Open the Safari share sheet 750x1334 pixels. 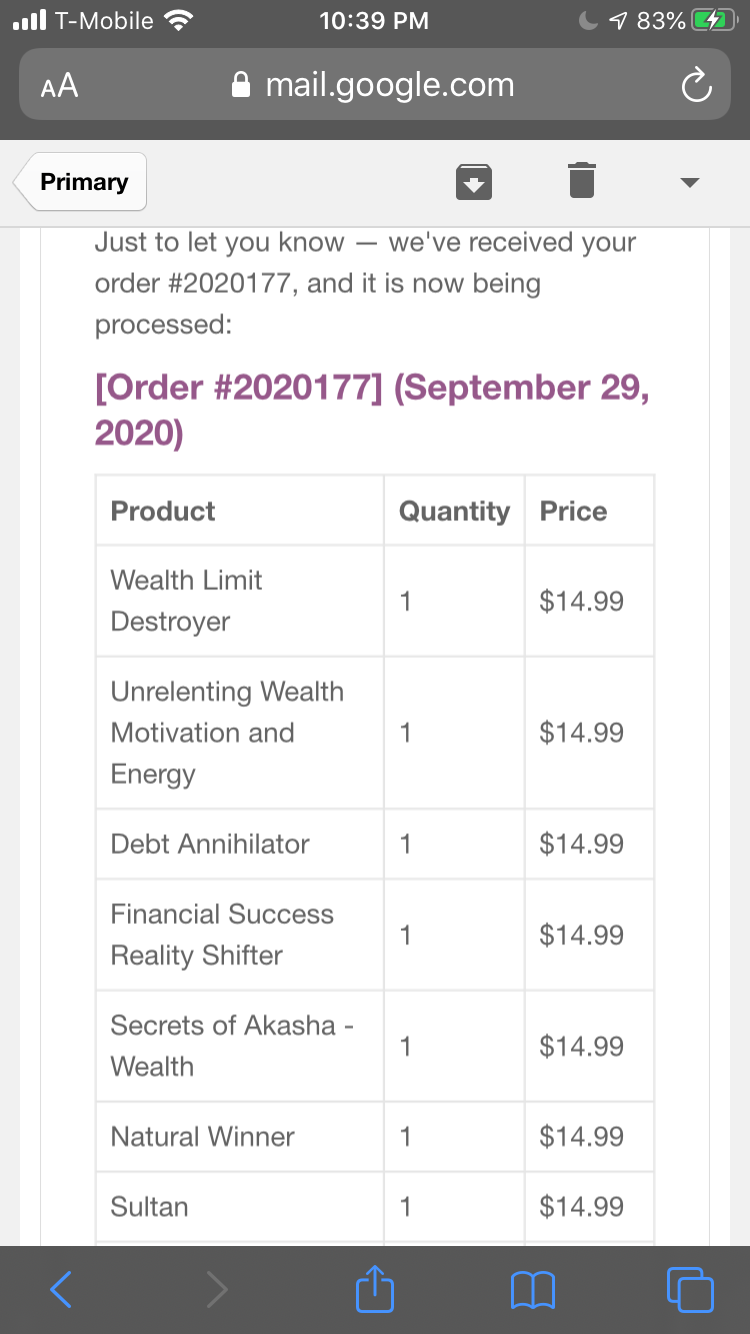point(375,1287)
